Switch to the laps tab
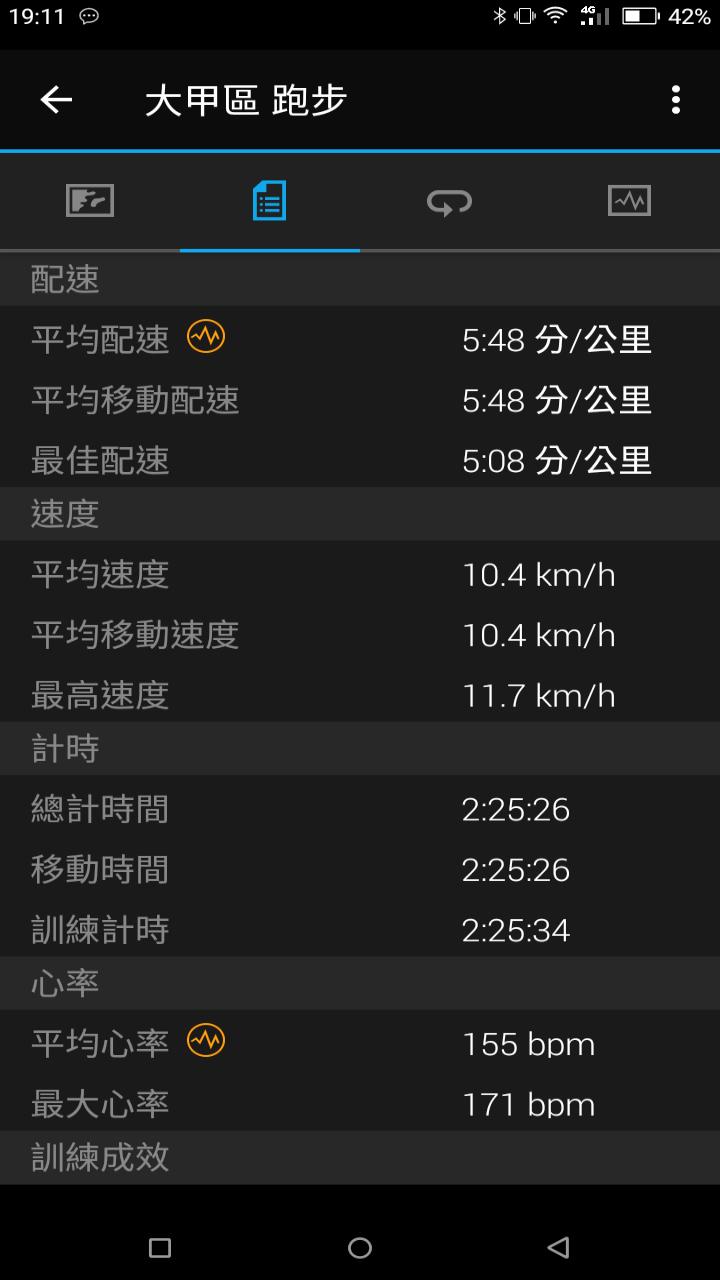The image size is (720, 1280). click(x=449, y=202)
